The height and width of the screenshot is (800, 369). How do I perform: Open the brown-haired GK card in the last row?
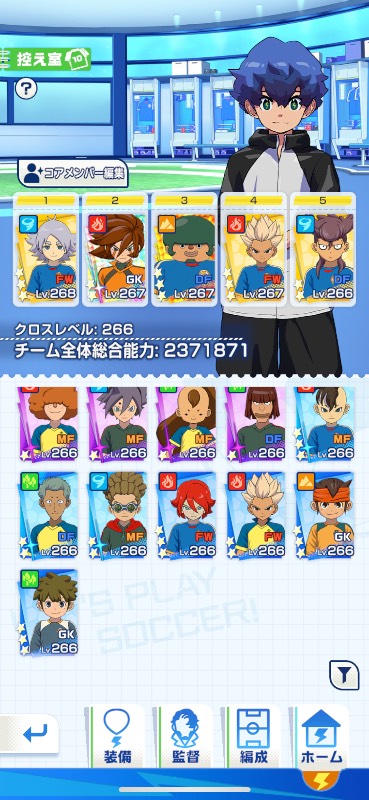coord(48,612)
